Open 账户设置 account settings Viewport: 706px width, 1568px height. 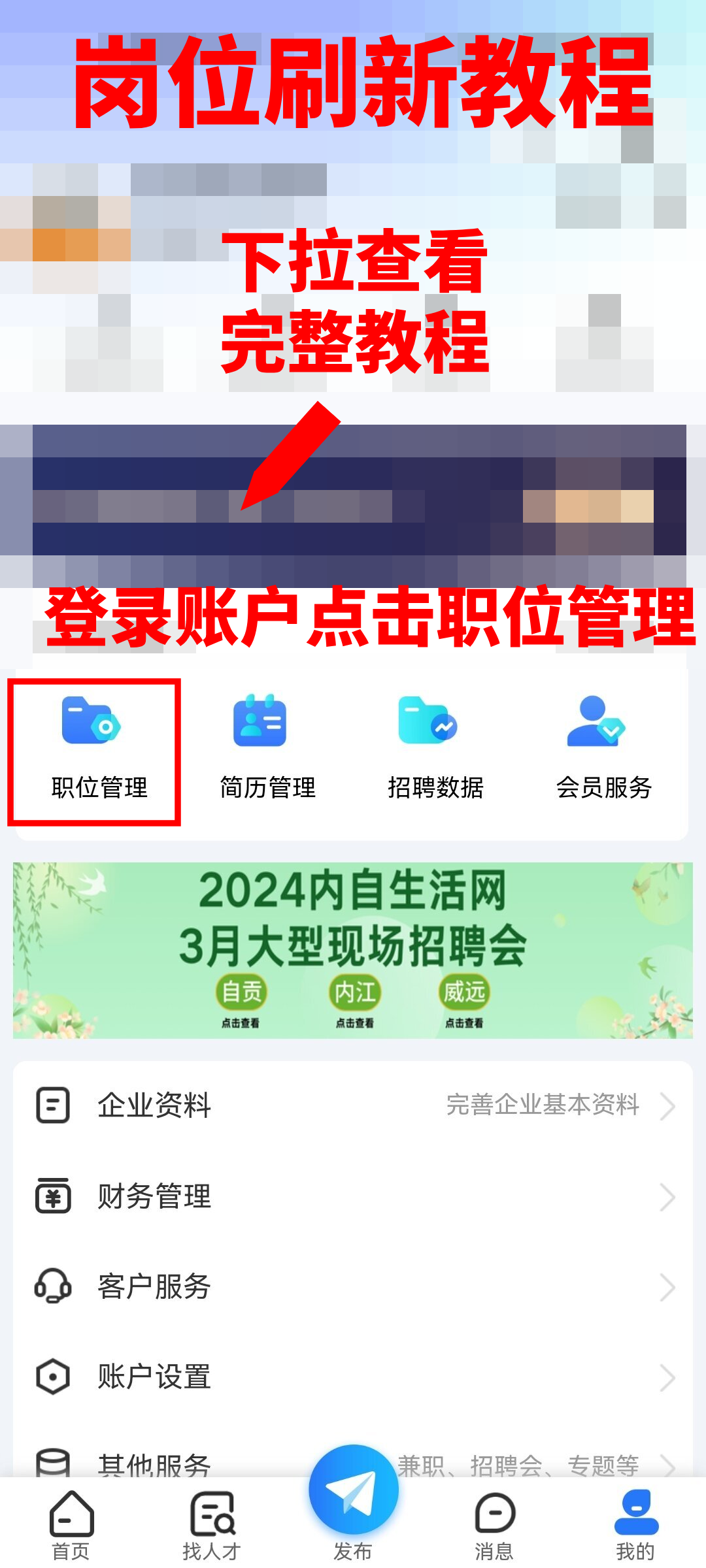pos(353,1377)
